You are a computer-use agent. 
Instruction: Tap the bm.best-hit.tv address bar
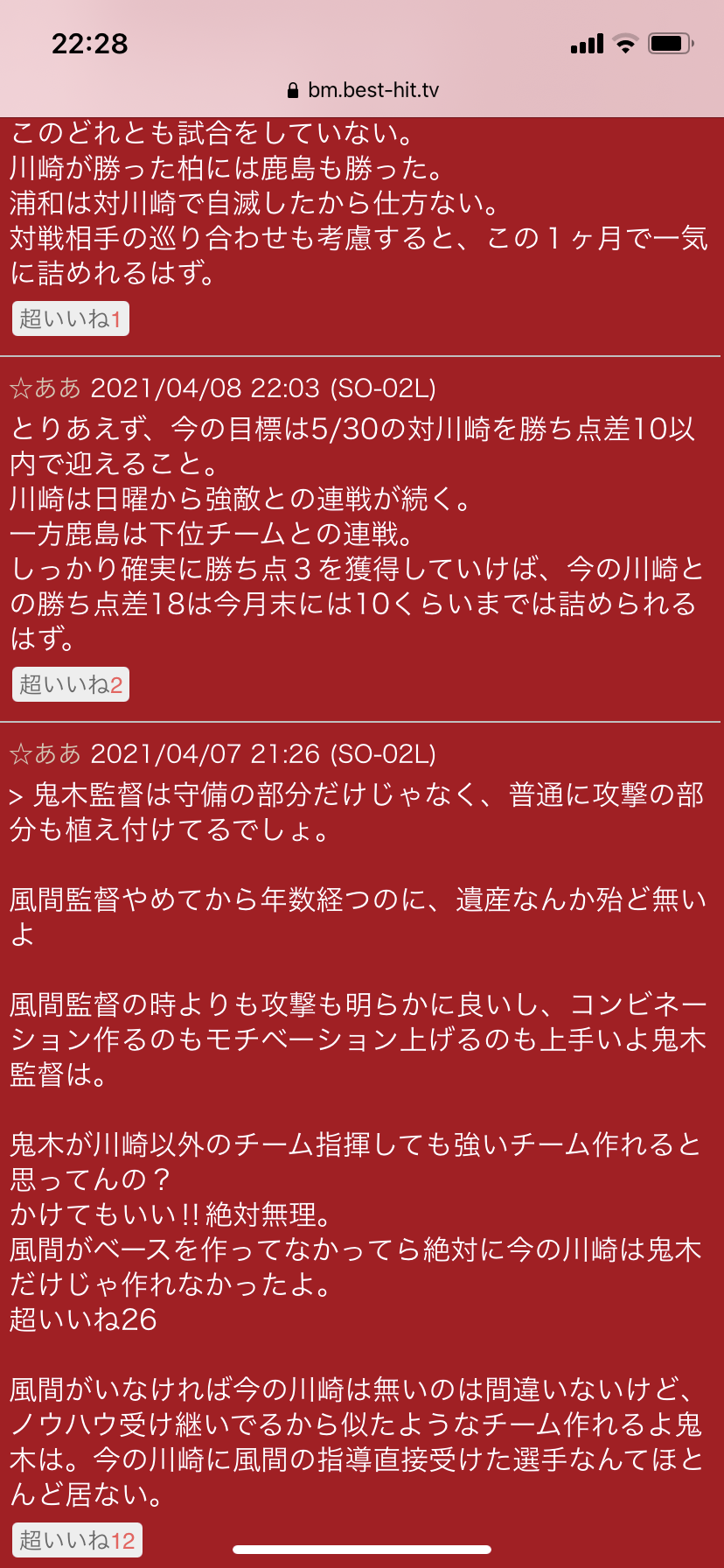tap(362, 90)
